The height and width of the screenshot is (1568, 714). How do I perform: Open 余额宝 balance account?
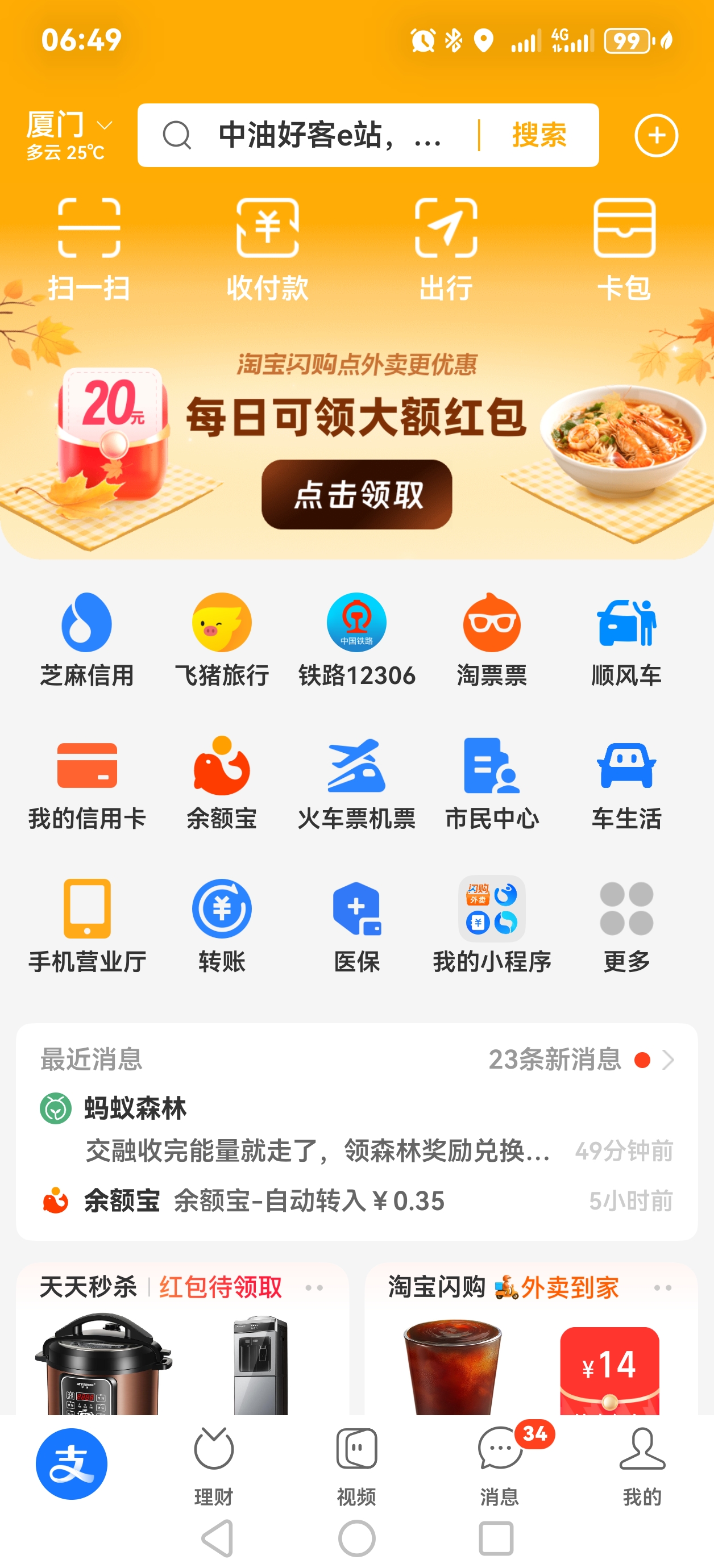coord(221,784)
